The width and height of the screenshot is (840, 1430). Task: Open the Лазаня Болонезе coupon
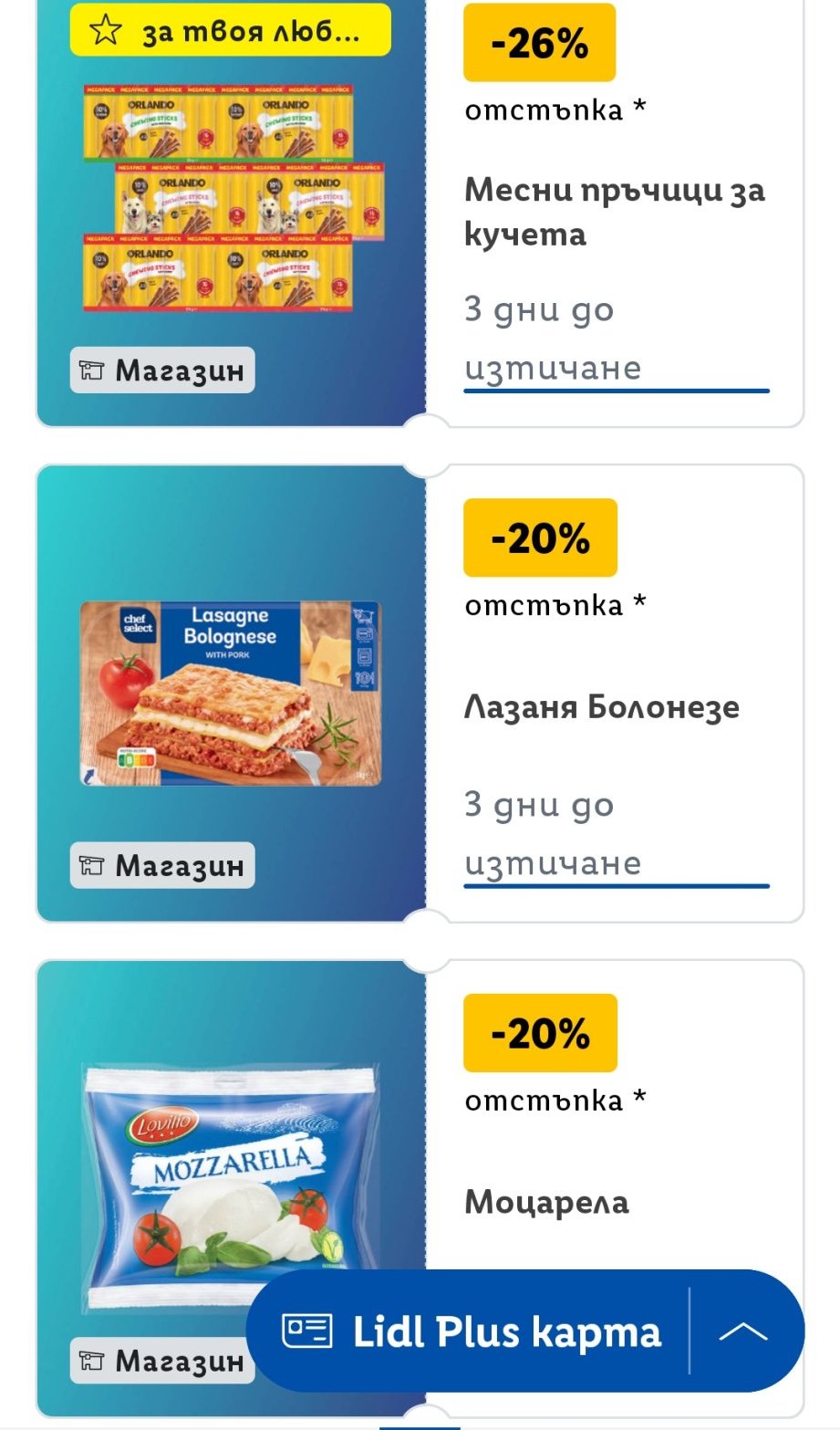[x=602, y=707]
